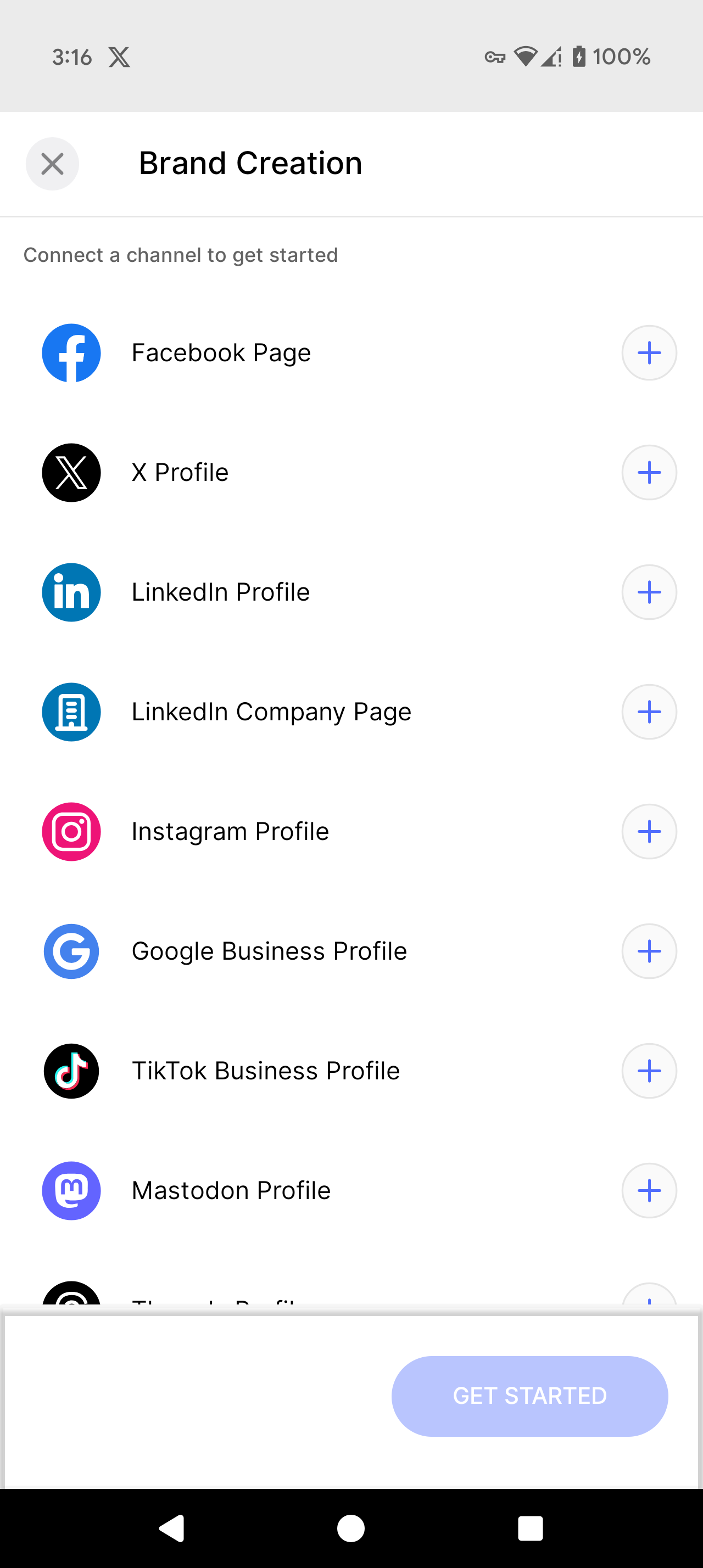703x1568 pixels.
Task: Connect a LinkedIn Company Page
Action: pyautogui.click(x=649, y=712)
